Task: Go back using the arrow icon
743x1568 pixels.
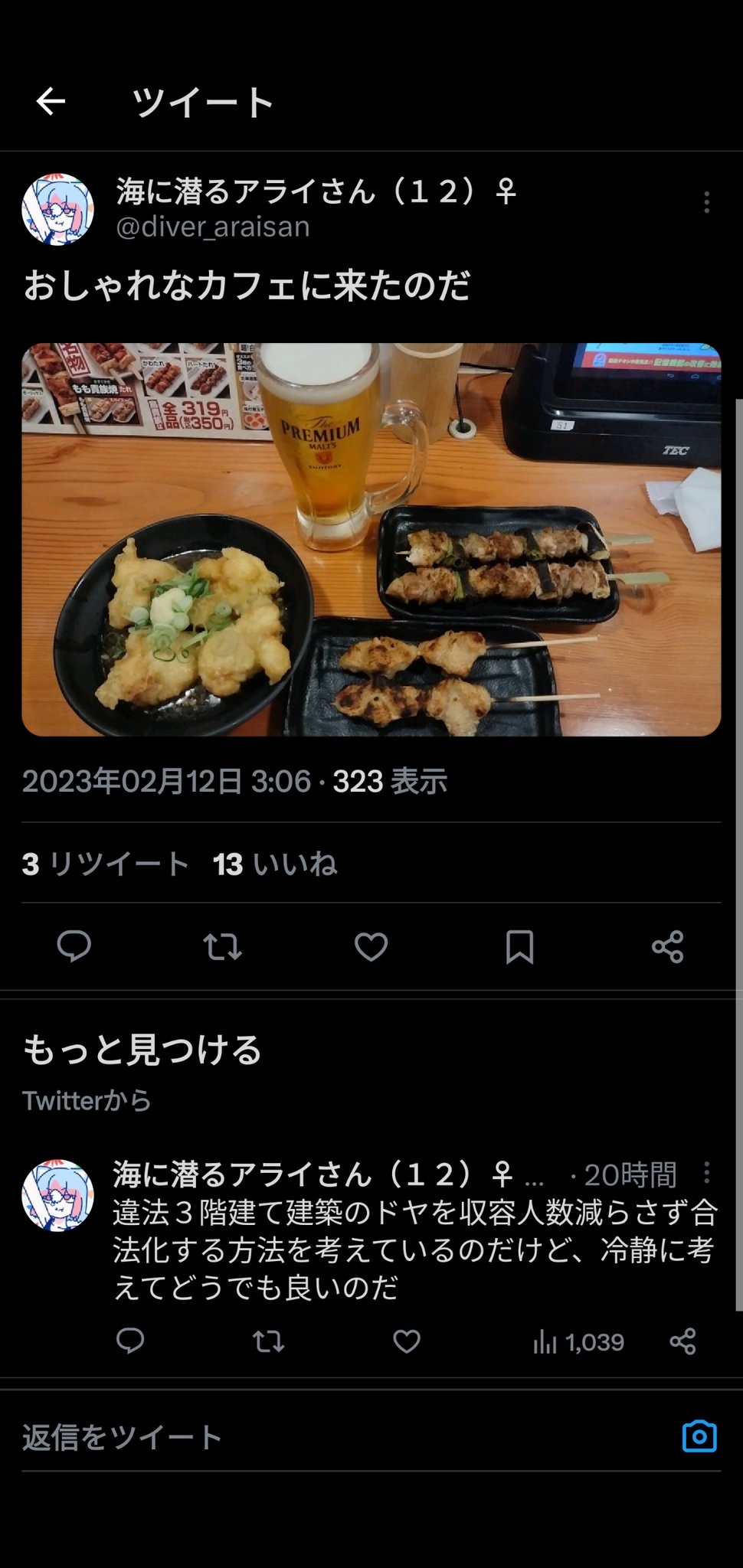Action: click(x=51, y=101)
